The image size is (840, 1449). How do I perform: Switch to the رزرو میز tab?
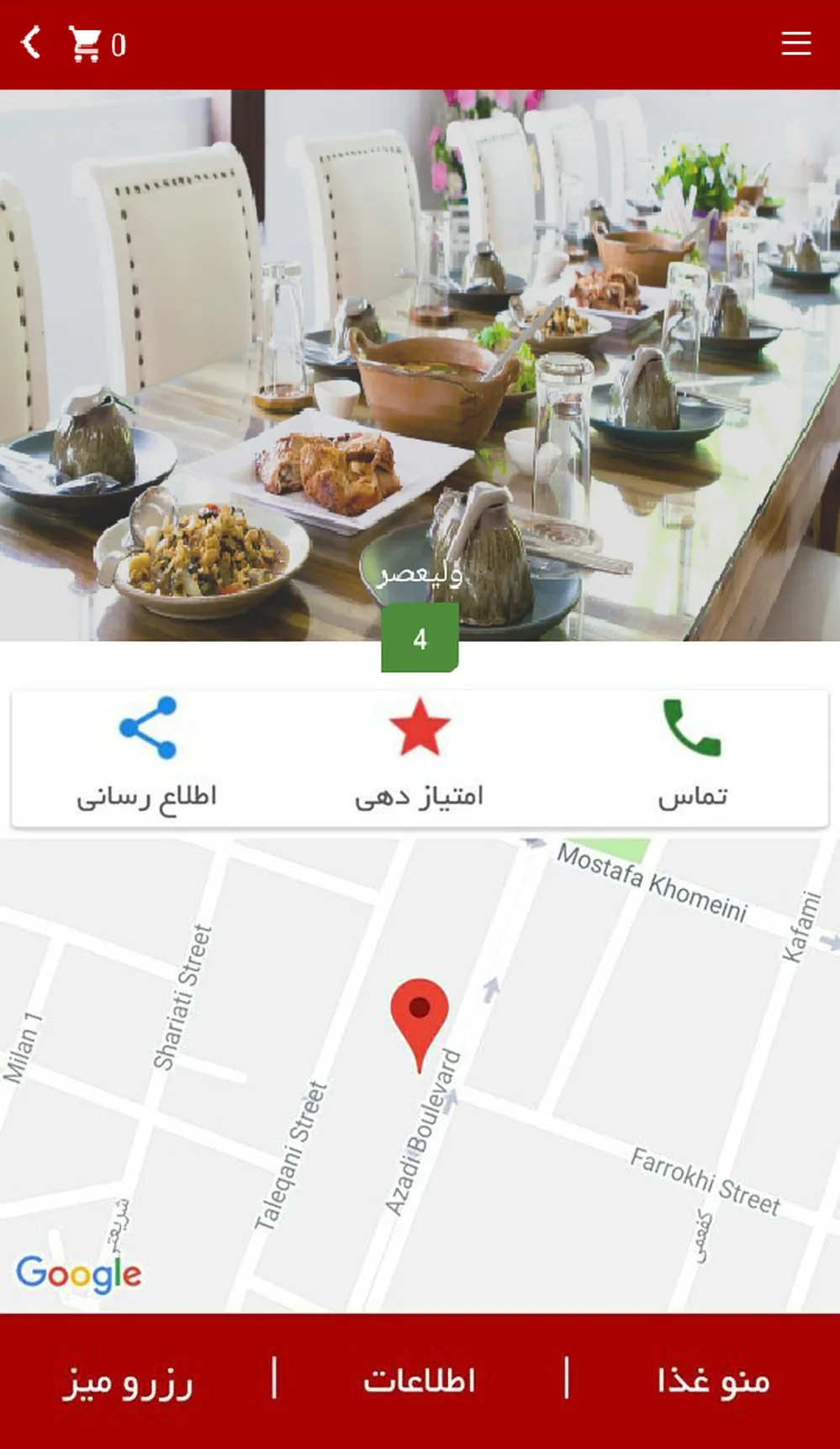tap(128, 1381)
